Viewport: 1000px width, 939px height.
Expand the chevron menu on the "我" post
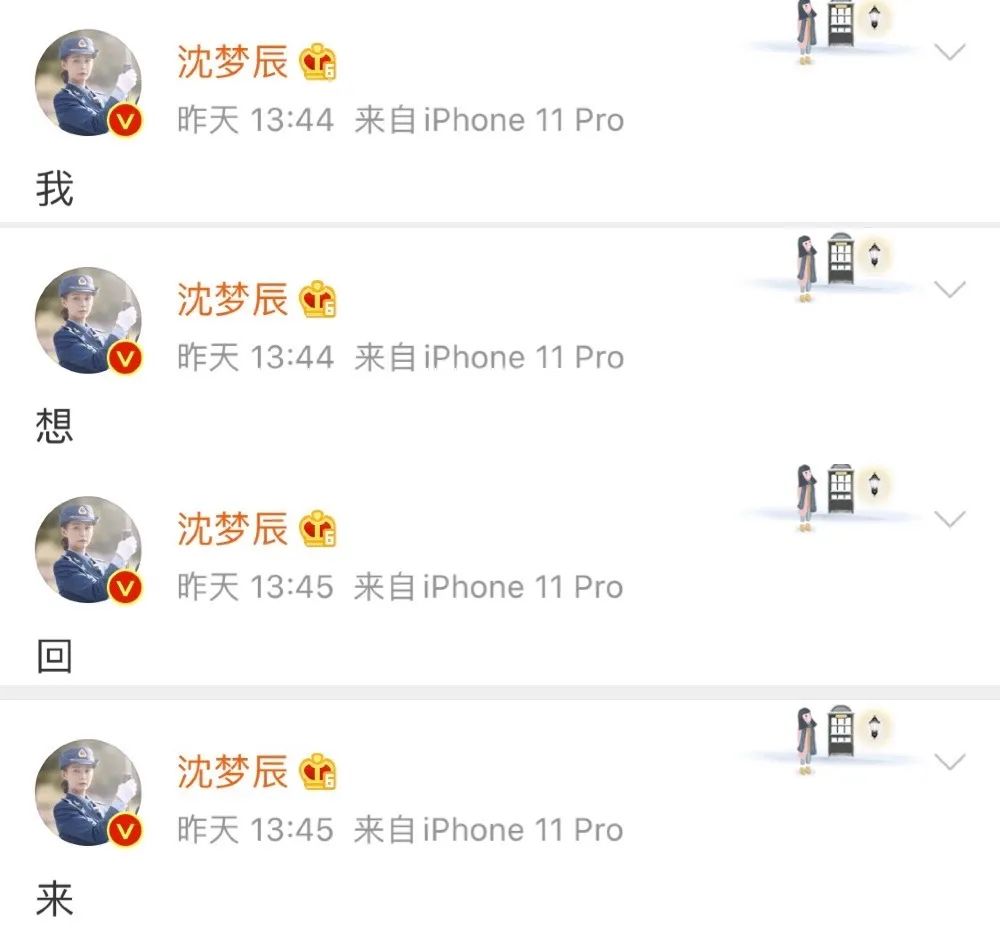point(949,52)
